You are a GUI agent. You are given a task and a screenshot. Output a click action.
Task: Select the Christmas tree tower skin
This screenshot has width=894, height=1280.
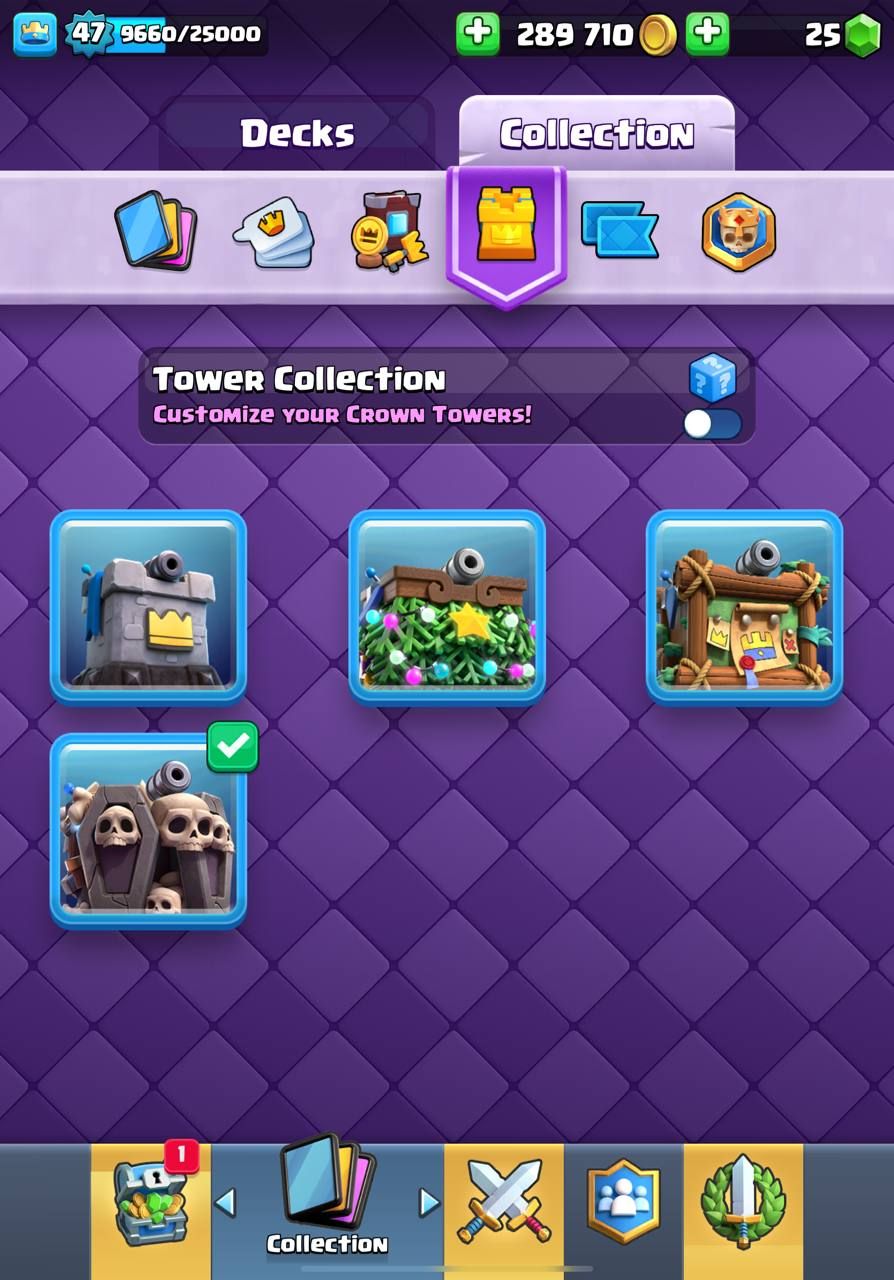(x=447, y=606)
